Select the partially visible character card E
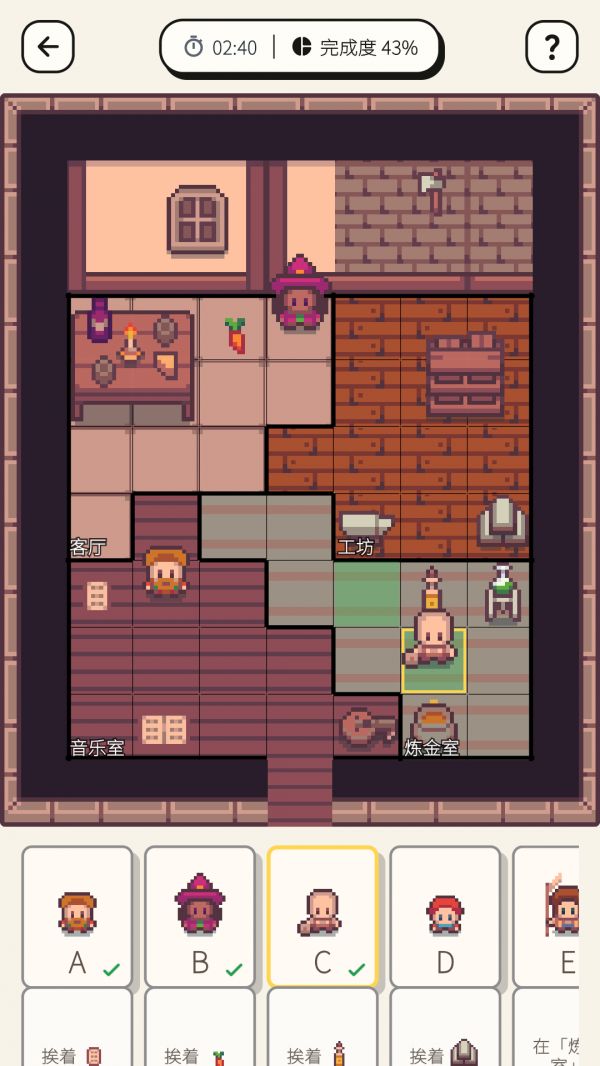The height and width of the screenshot is (1066, 600). click(x=546, y=916)
